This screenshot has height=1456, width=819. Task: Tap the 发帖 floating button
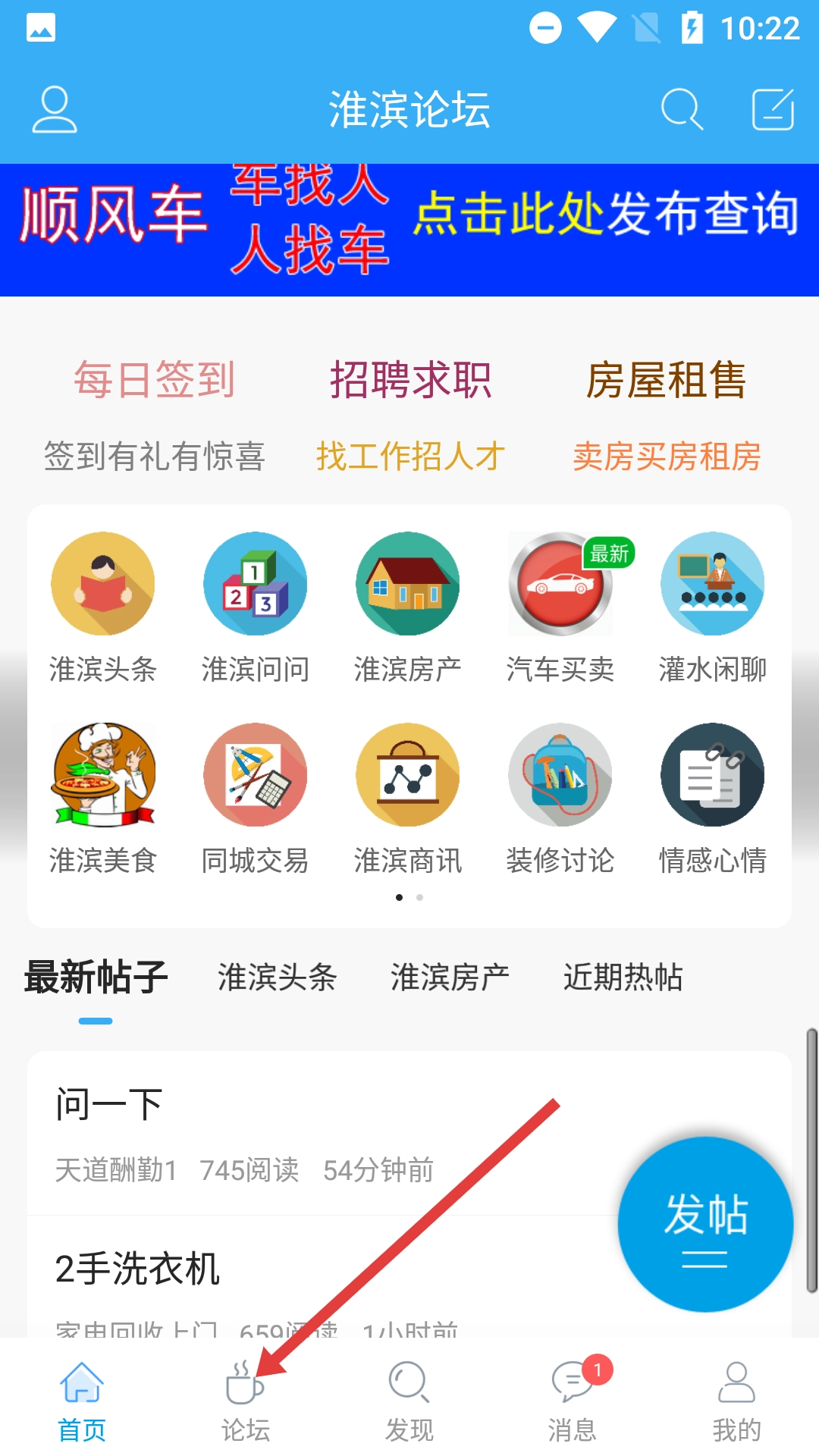[705, 1224]
